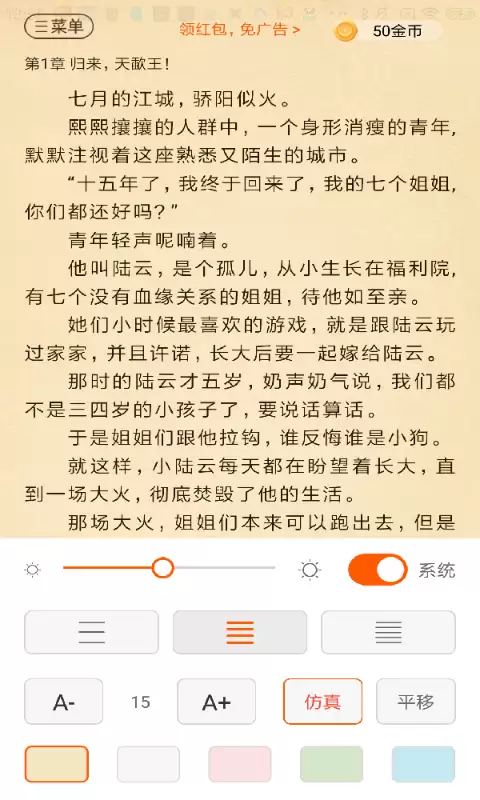Tap the 领红包，免广告 link
480x800 pixels.
coord(239,30)
